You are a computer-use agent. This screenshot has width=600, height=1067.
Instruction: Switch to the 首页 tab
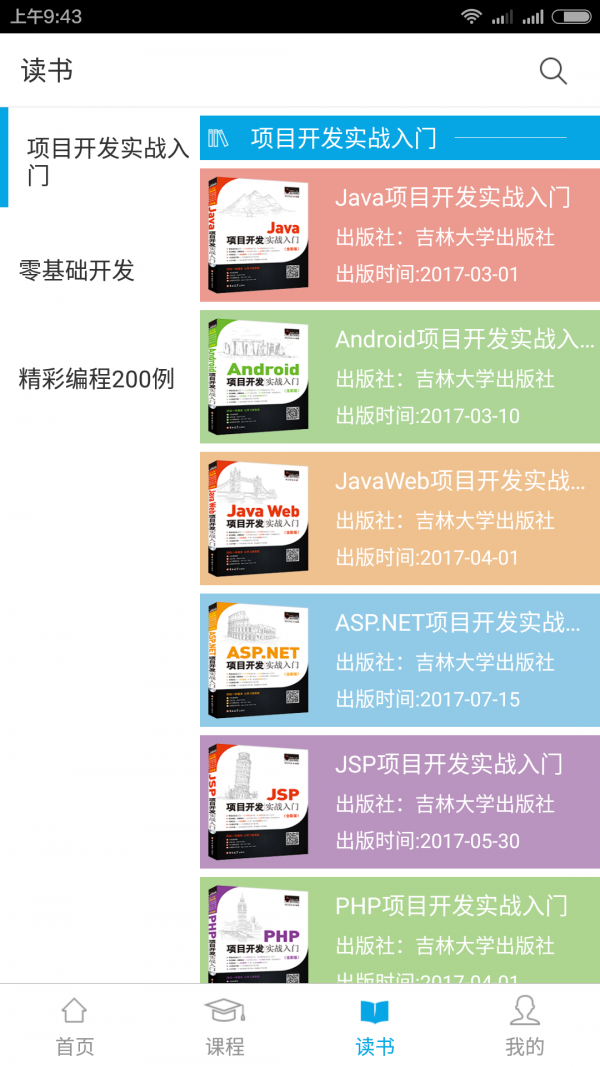point(75,1026)
